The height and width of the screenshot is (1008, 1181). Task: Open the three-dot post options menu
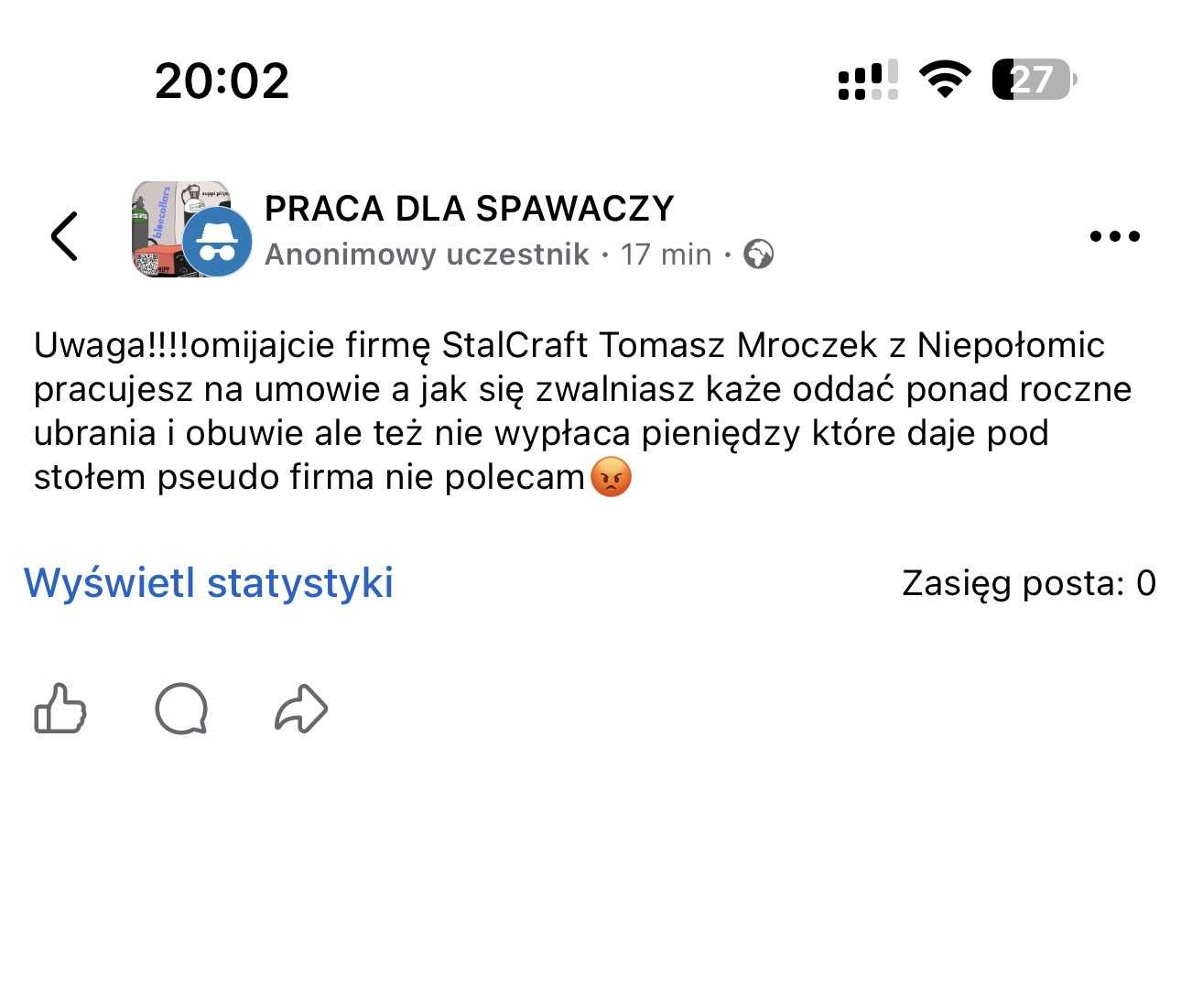1114,236
